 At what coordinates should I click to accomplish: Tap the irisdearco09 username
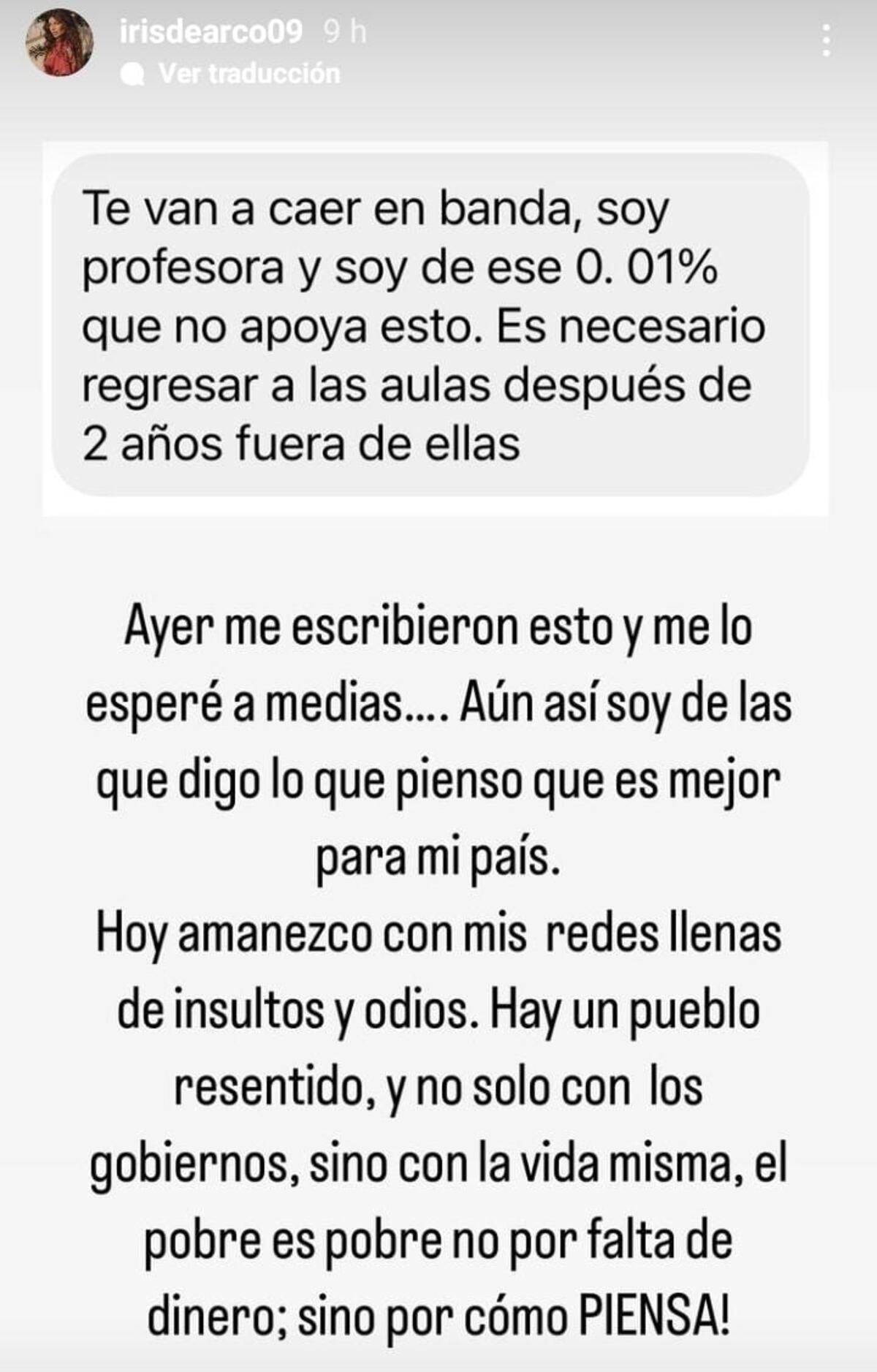pyautogui.click(x=210, y=31)
